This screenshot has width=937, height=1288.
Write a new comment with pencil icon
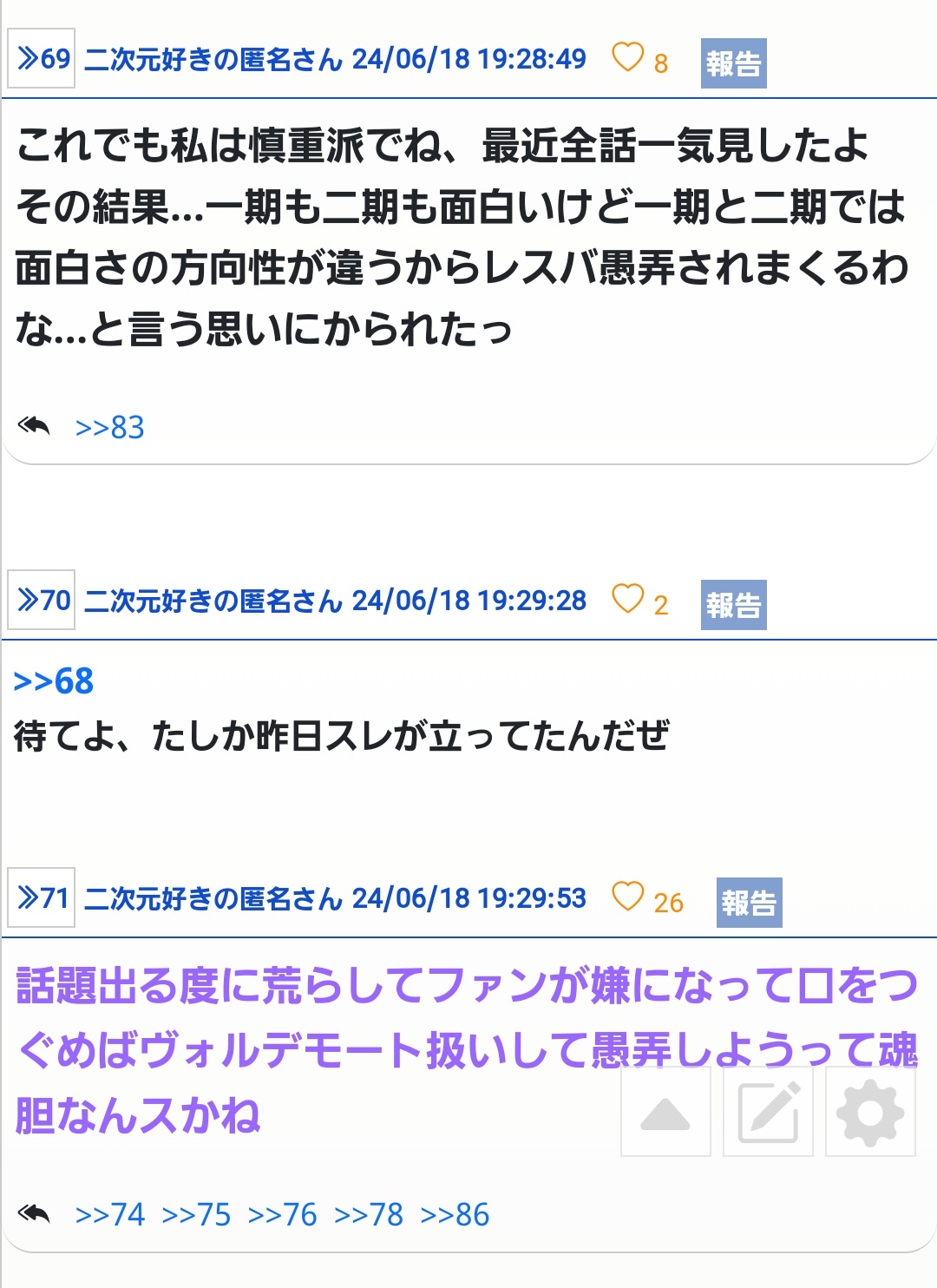point(768,1112)
